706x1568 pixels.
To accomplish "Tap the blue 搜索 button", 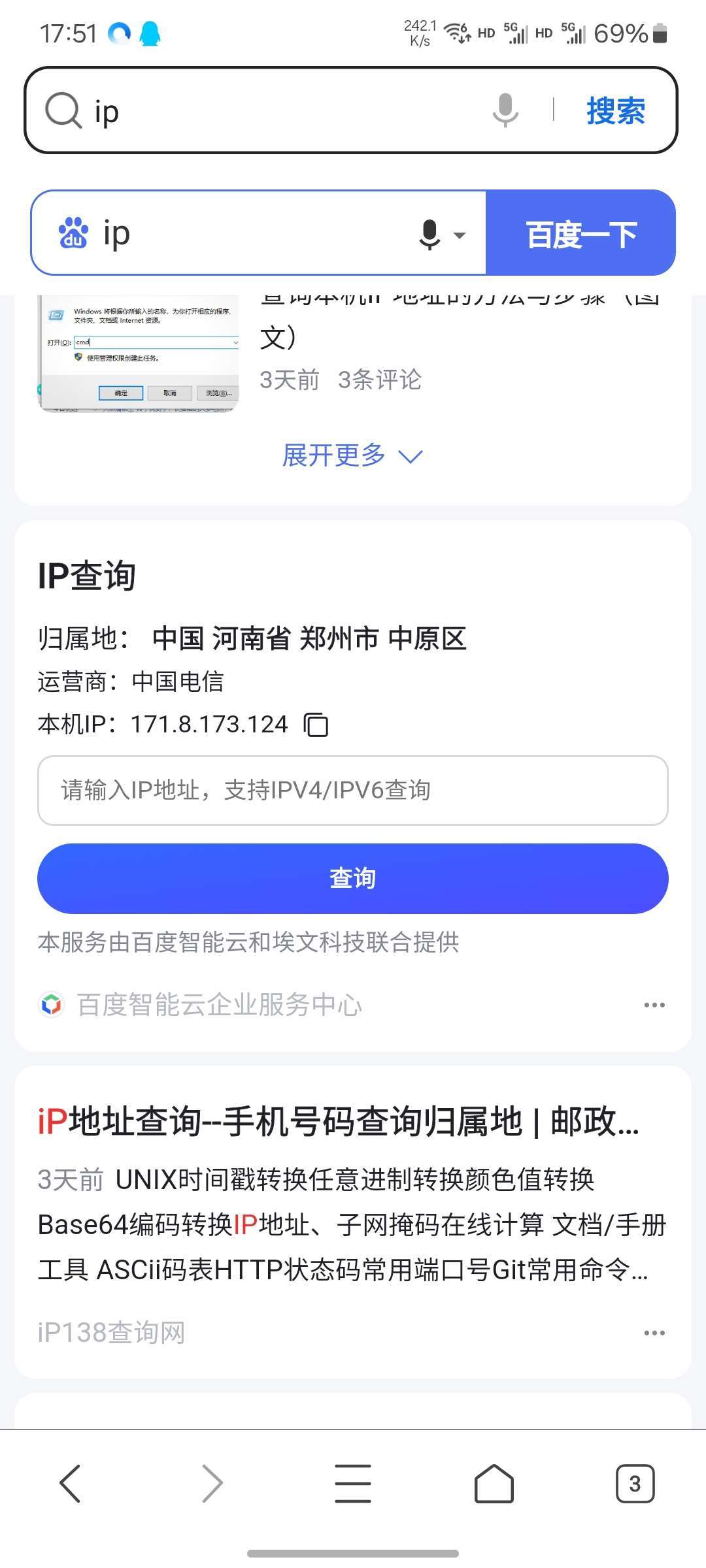I will coord(615,110).
